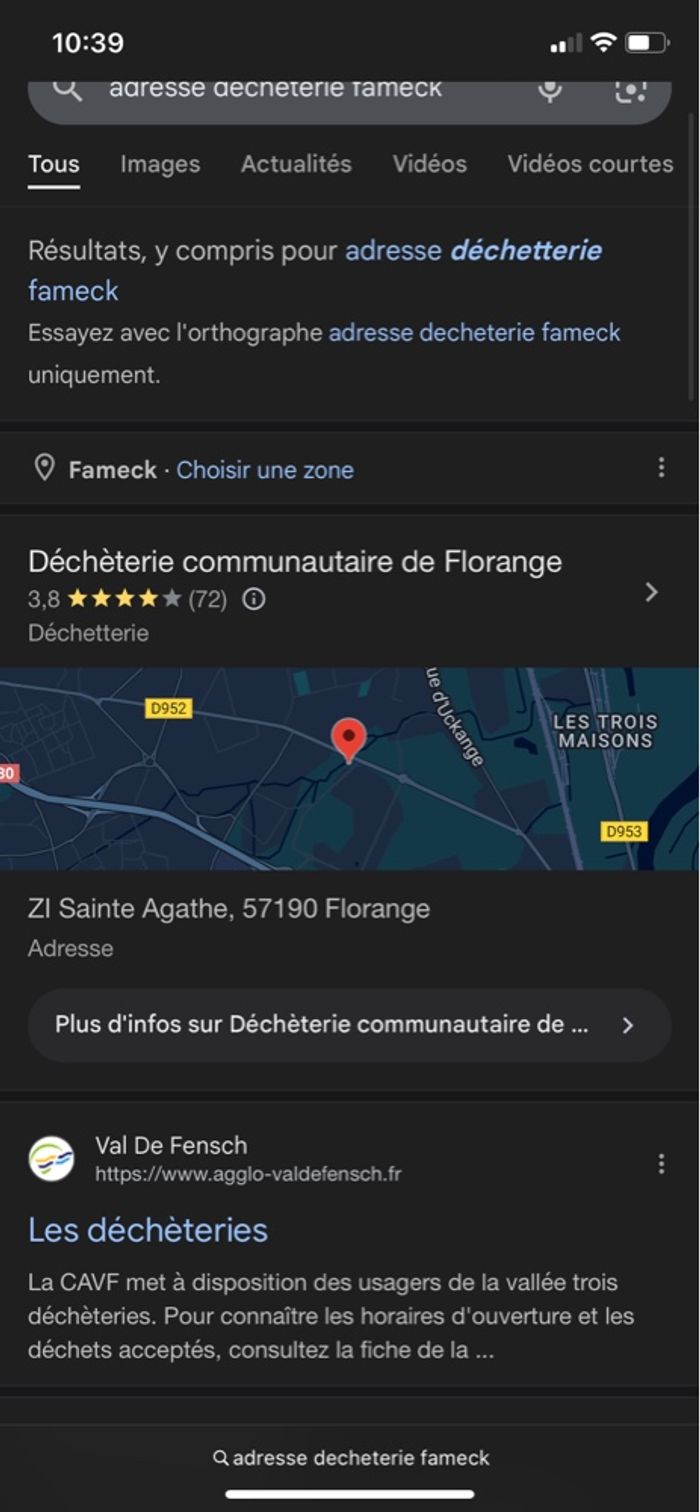
Task: Open the Vidéos tab
Action: point(430,164)
